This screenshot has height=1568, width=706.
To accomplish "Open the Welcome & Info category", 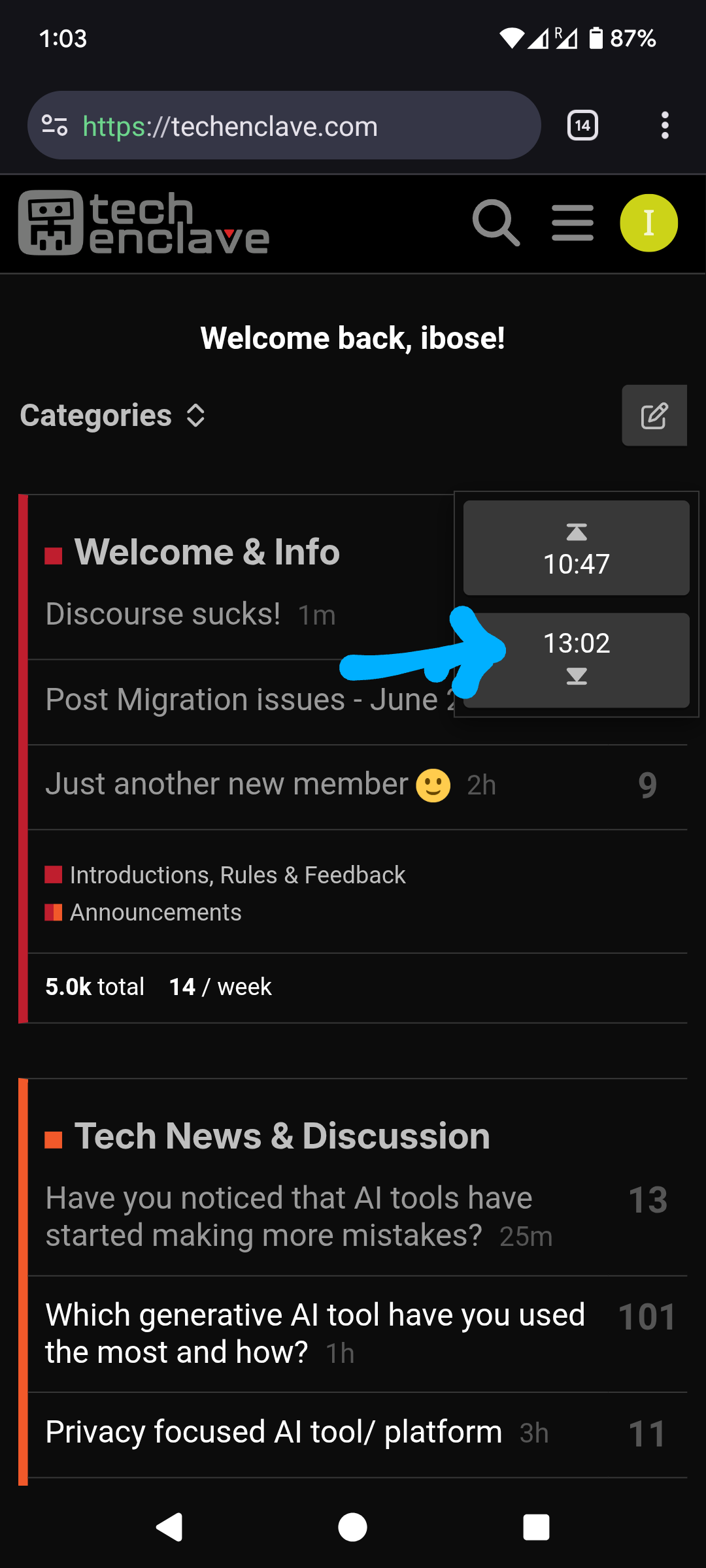I will click(x=207, y=552).
